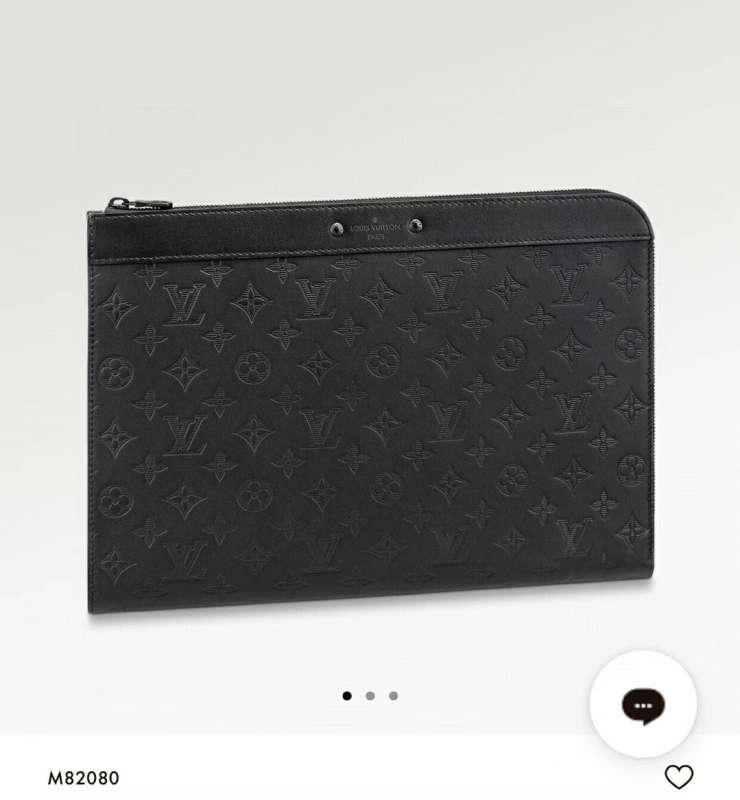Jump to the third image dot
This screenshot has width=740, height=800.
[393, 696]
